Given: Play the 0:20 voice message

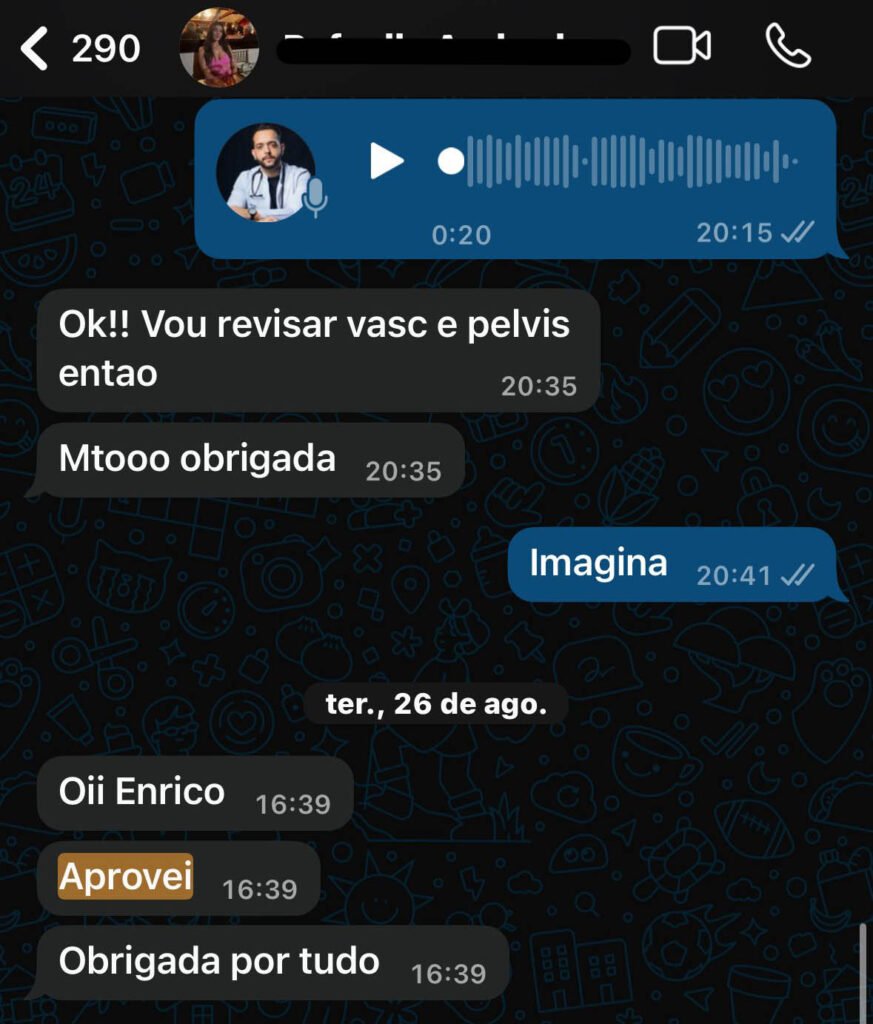Looking at the screenshot, I should 386,161.
